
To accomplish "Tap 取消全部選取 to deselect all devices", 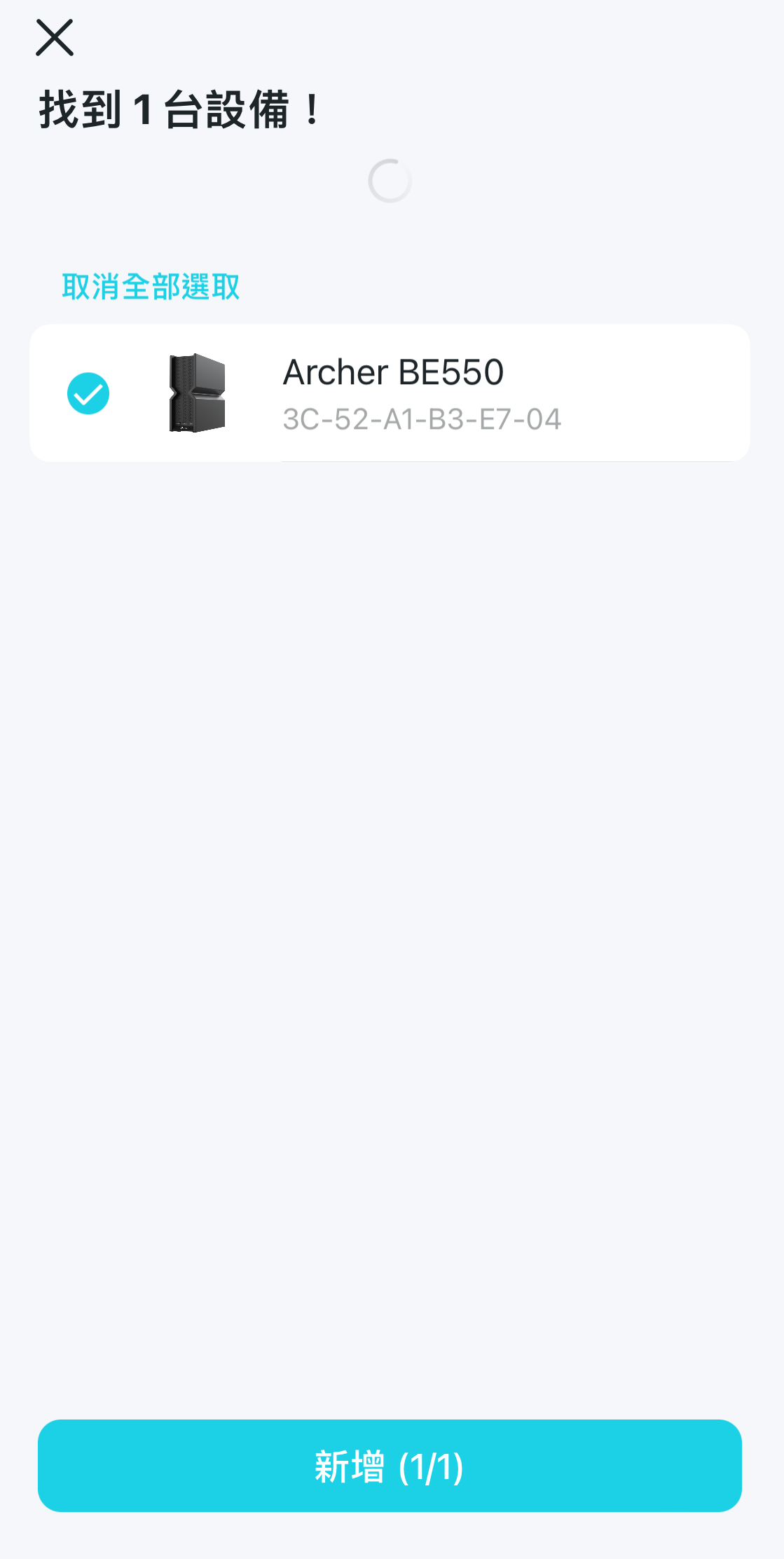I will coord(151,287).
